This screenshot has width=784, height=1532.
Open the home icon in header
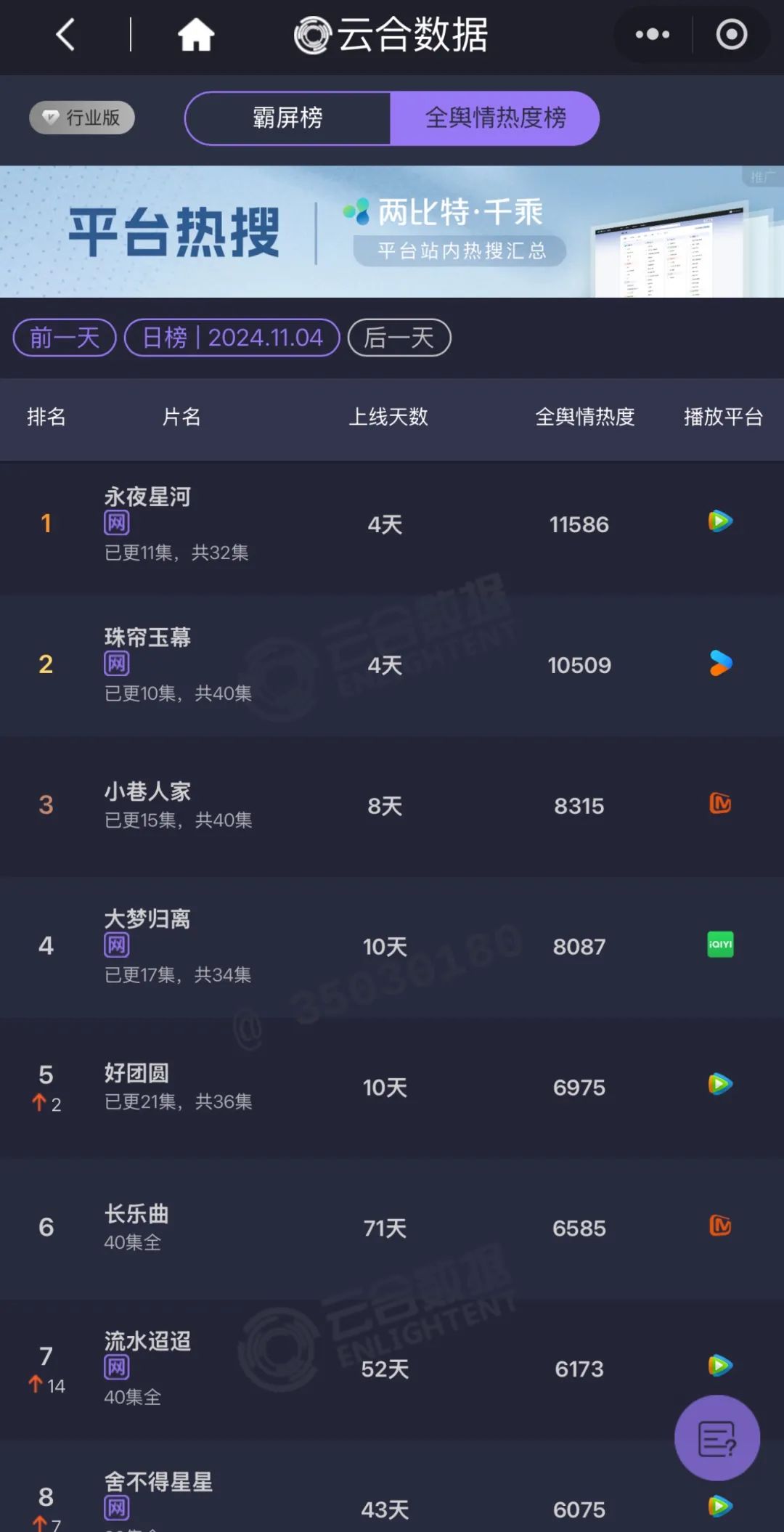click(x=196, y=34)
